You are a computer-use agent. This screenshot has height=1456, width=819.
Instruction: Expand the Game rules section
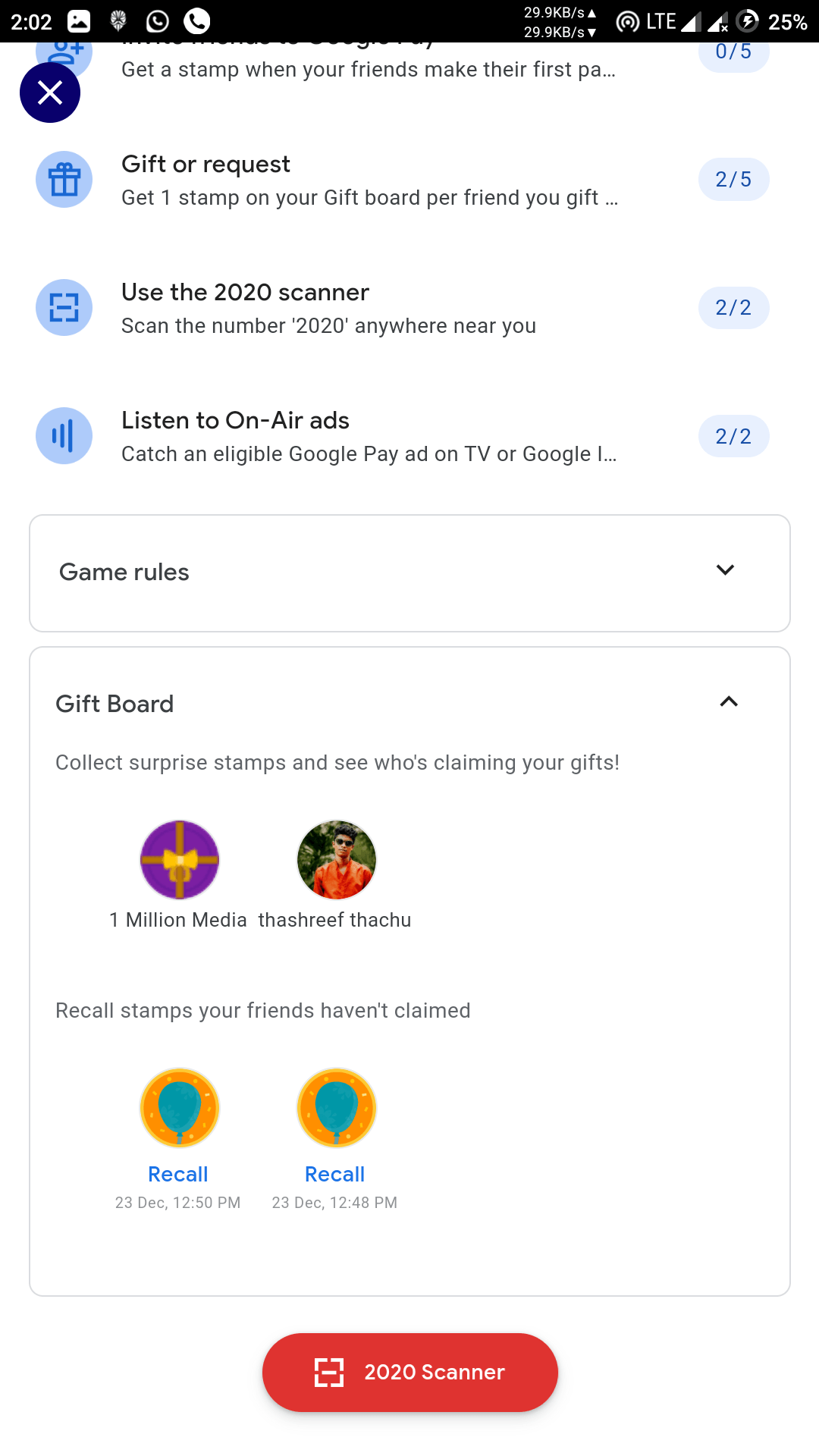409,573
